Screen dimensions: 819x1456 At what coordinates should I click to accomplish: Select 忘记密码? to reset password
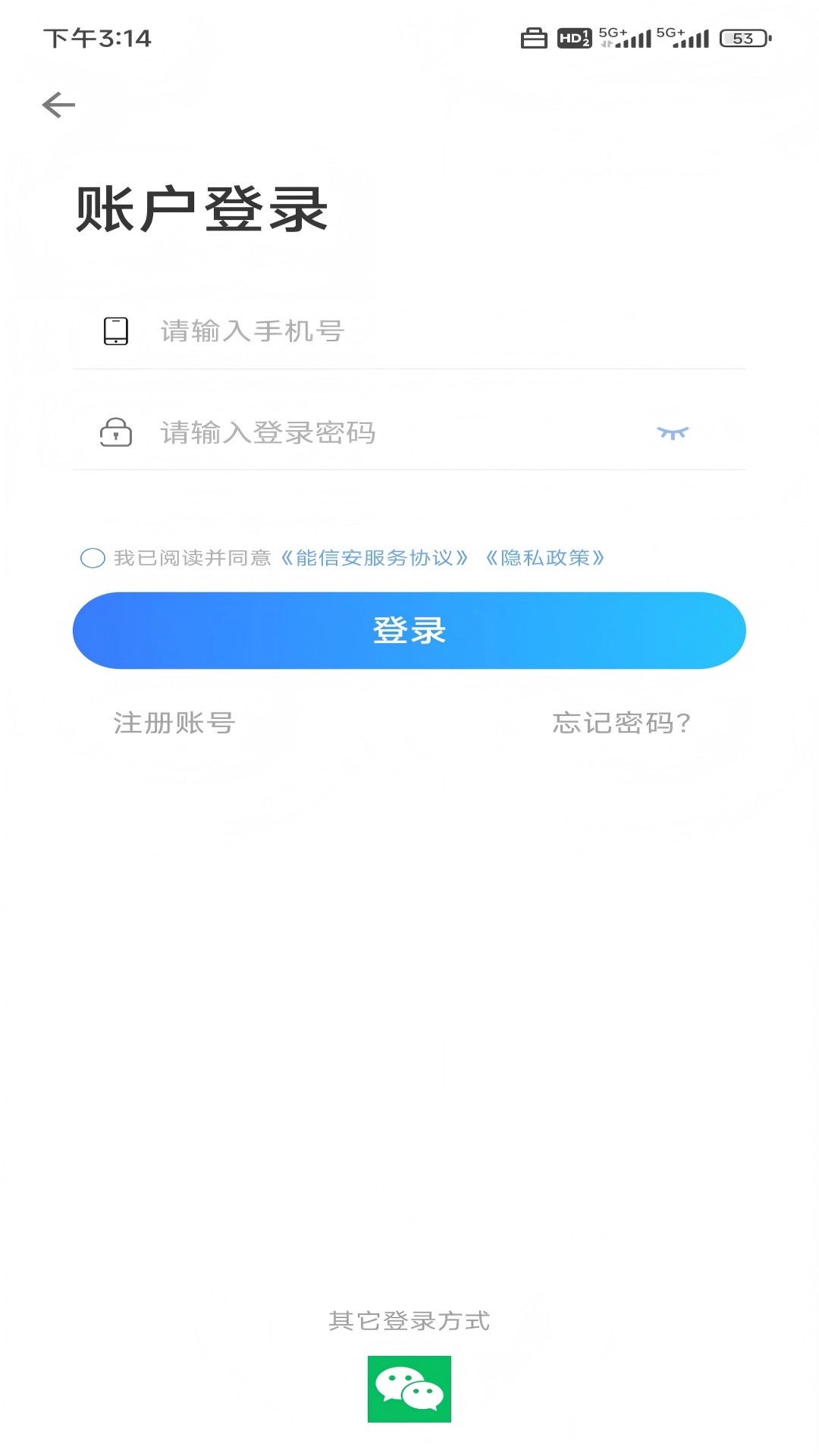pos(621,723)
